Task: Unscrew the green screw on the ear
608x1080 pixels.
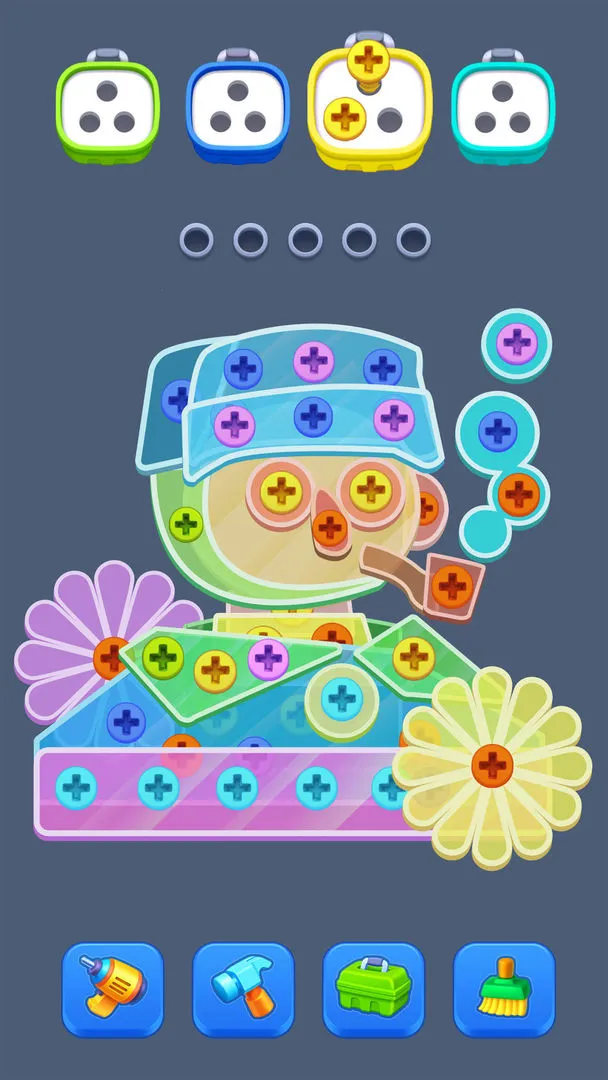Action: tap(186, 523)
